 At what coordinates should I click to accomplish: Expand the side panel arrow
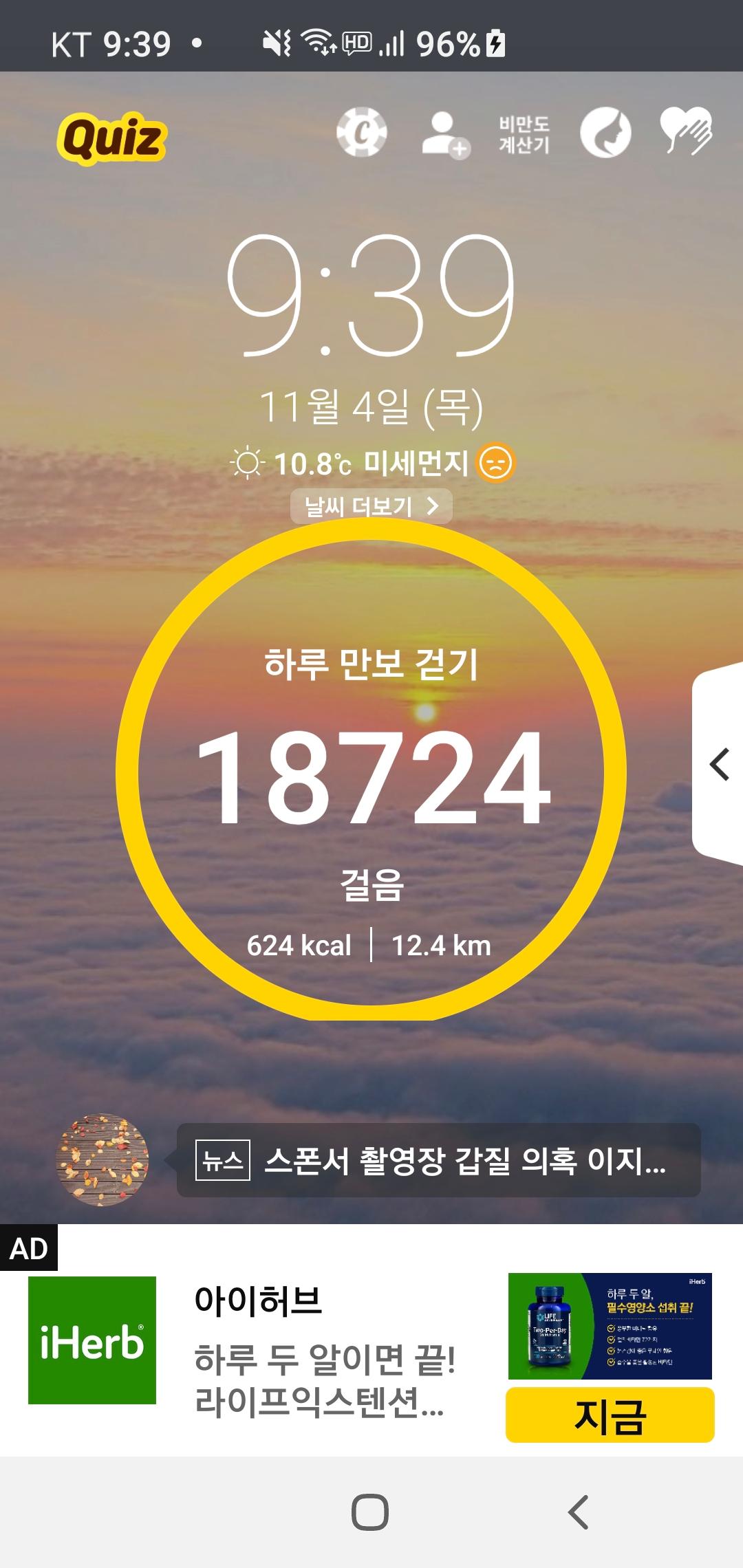[719, 765]
